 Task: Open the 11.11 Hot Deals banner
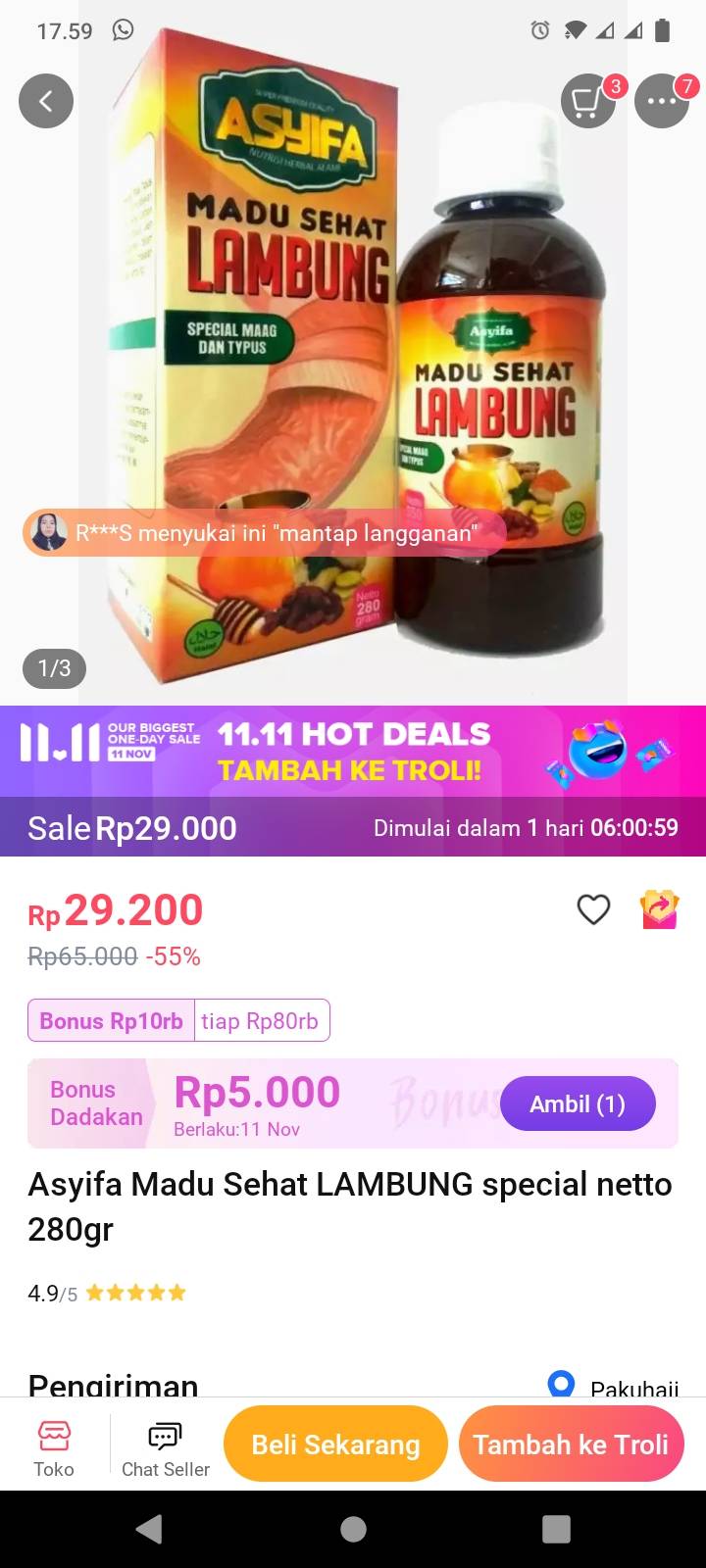point(353,751)
